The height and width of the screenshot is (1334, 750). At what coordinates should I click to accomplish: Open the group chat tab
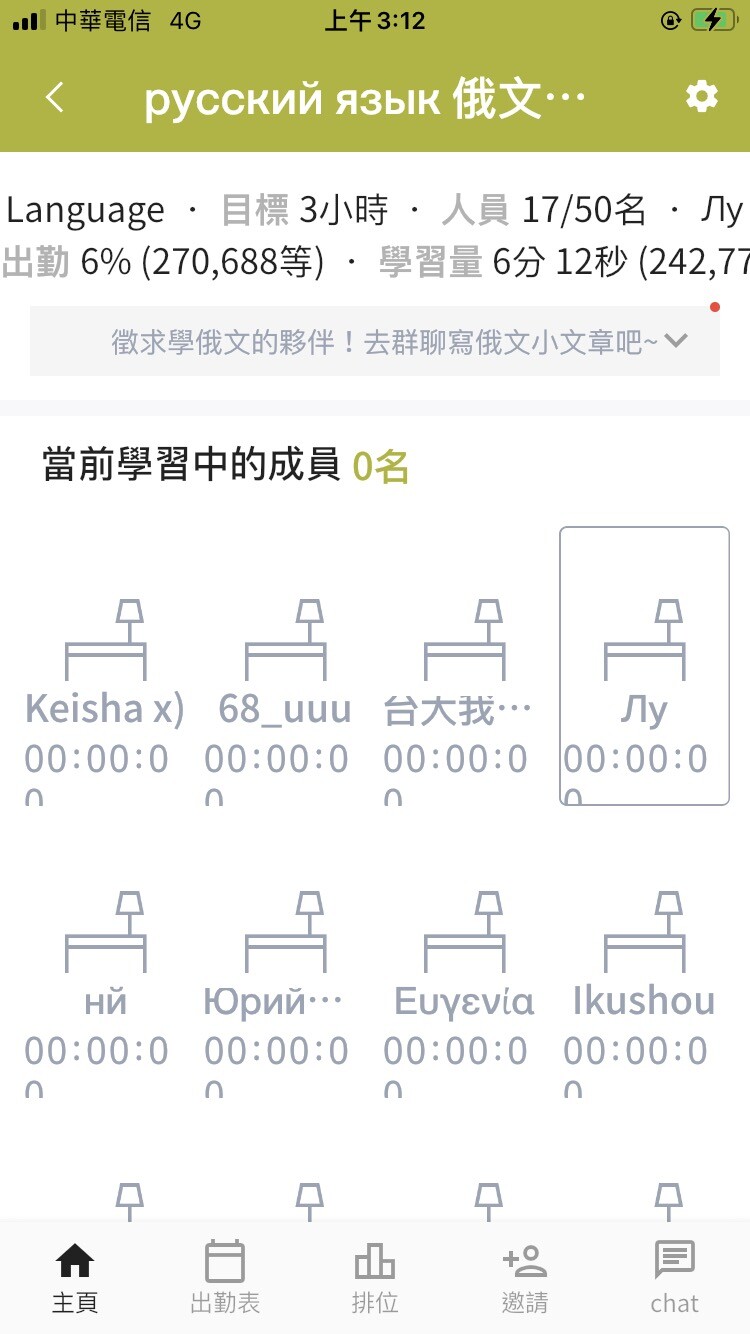pos(675,1277)
